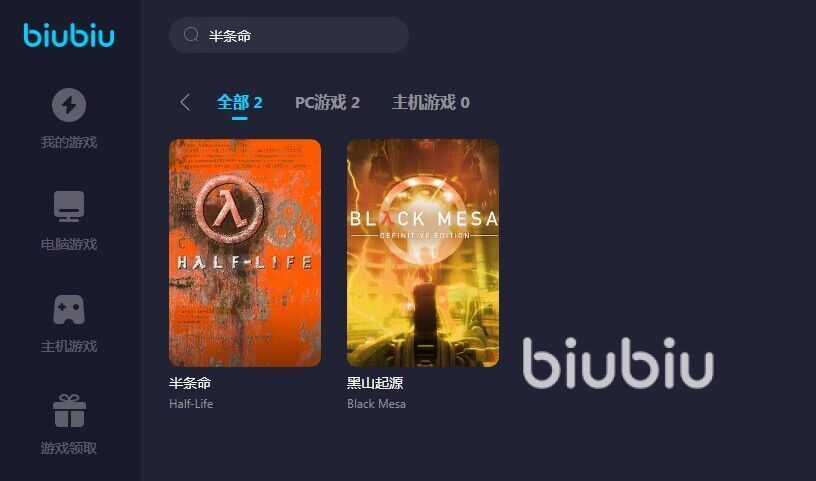Open 游戏领取 gift section
Image resolution: width=816 pixels, height=481 pixels.
pyautogui.click(x=69, y=424)
